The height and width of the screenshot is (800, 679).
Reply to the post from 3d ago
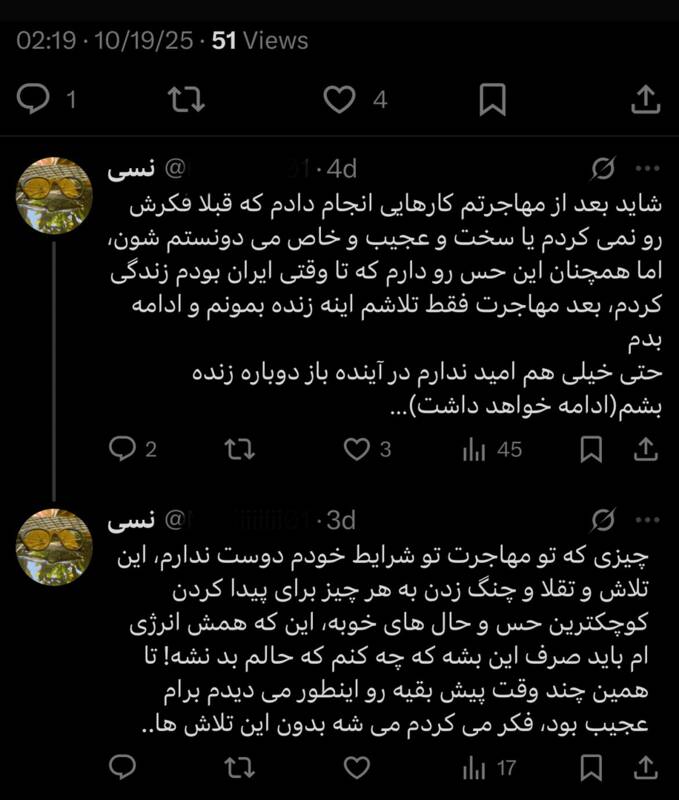click(123, 768)
